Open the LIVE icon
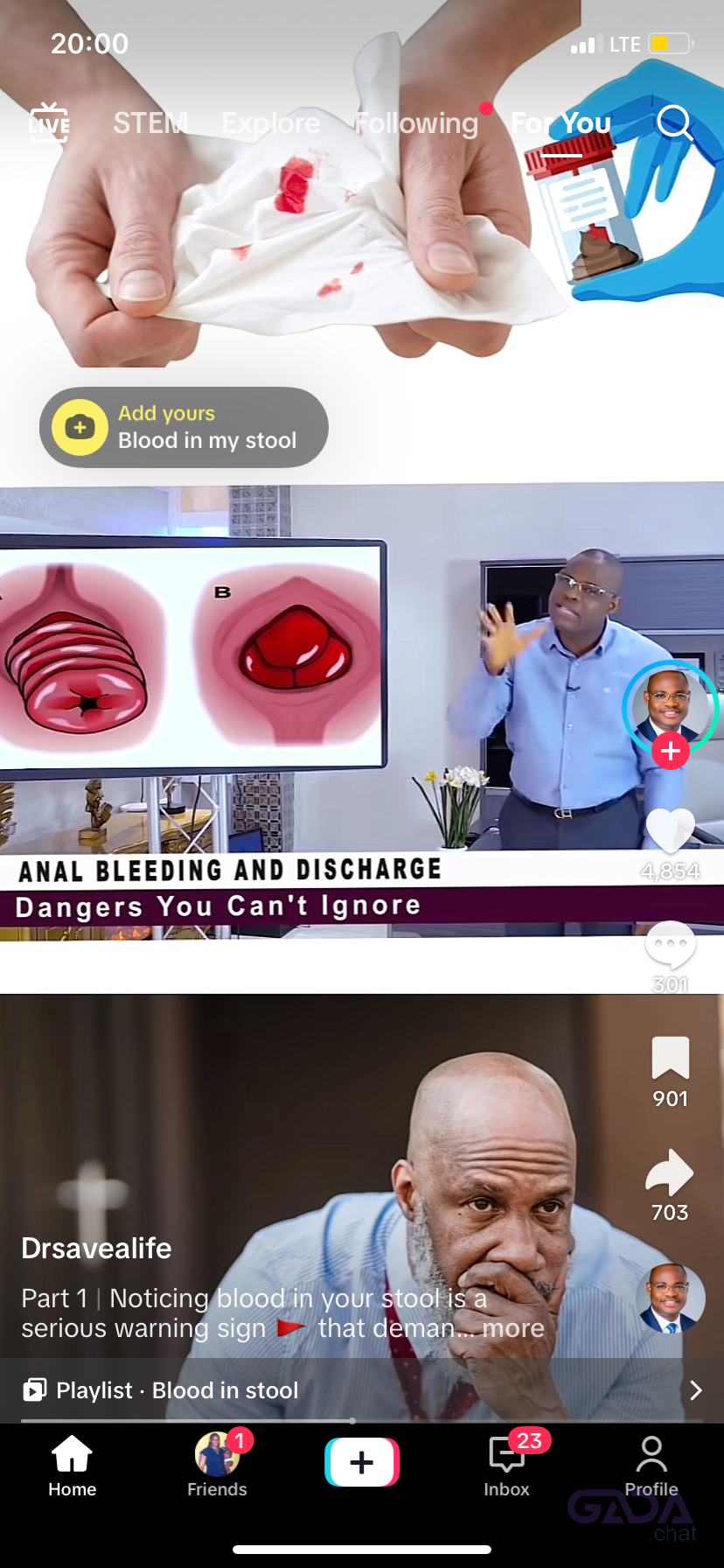724x1568 pixels. point(49,122)
